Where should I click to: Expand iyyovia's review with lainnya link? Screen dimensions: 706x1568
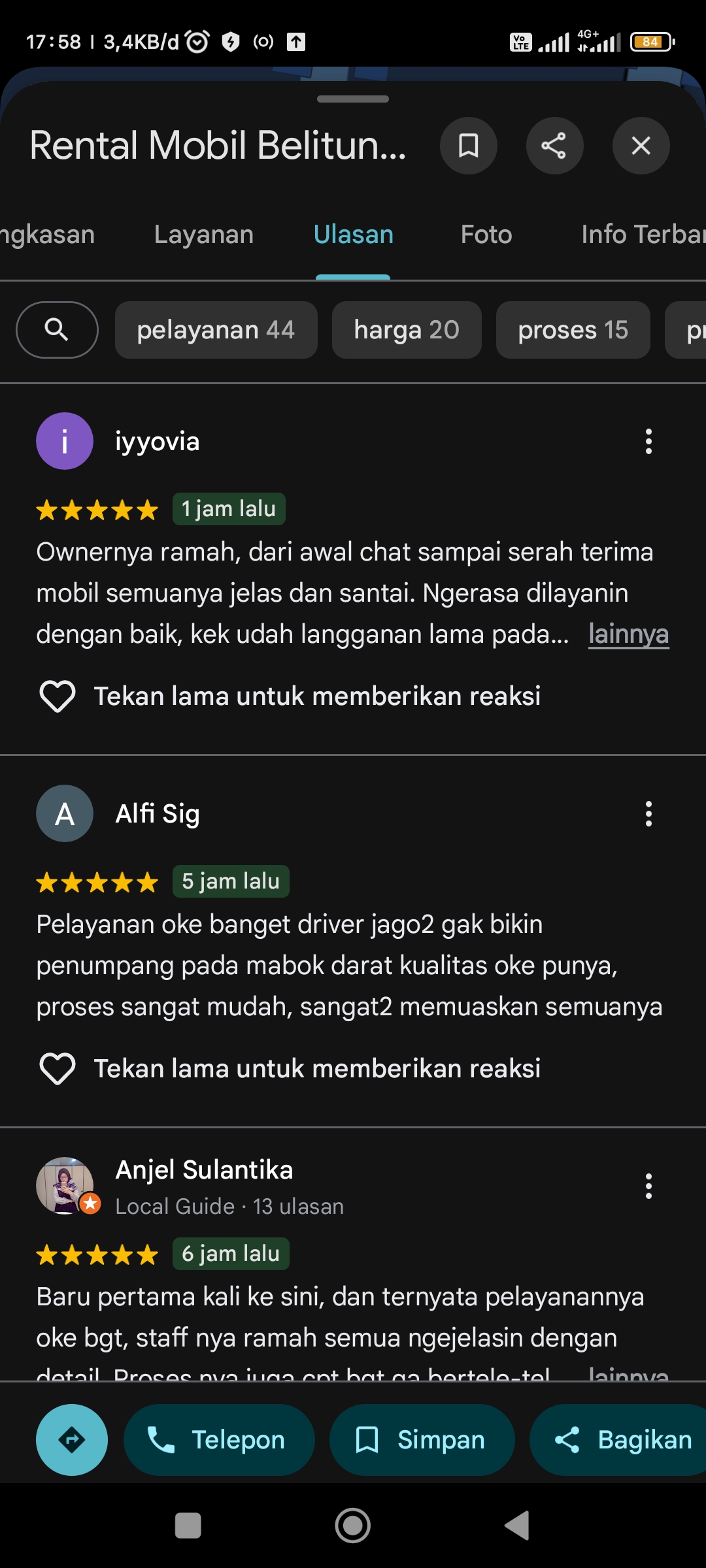tap(628, 634)
